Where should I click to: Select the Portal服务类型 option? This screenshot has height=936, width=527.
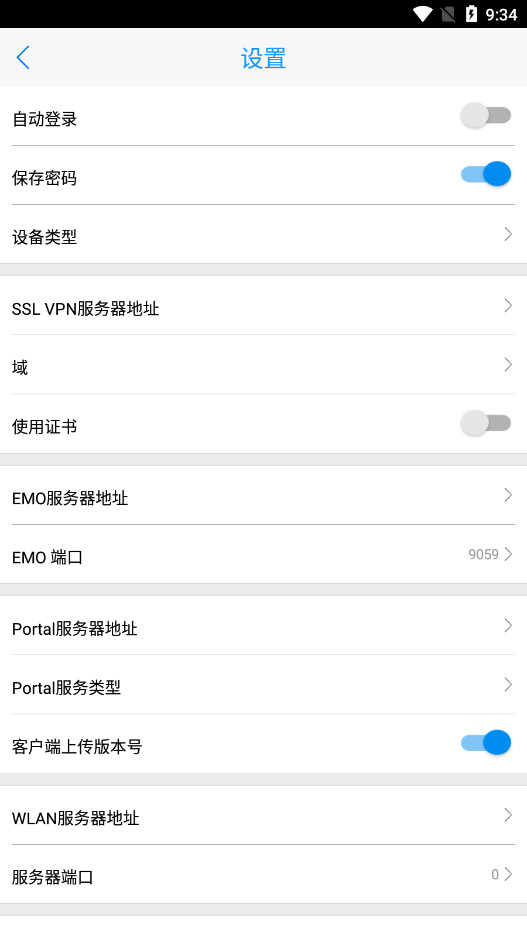[x=263, y=685]
